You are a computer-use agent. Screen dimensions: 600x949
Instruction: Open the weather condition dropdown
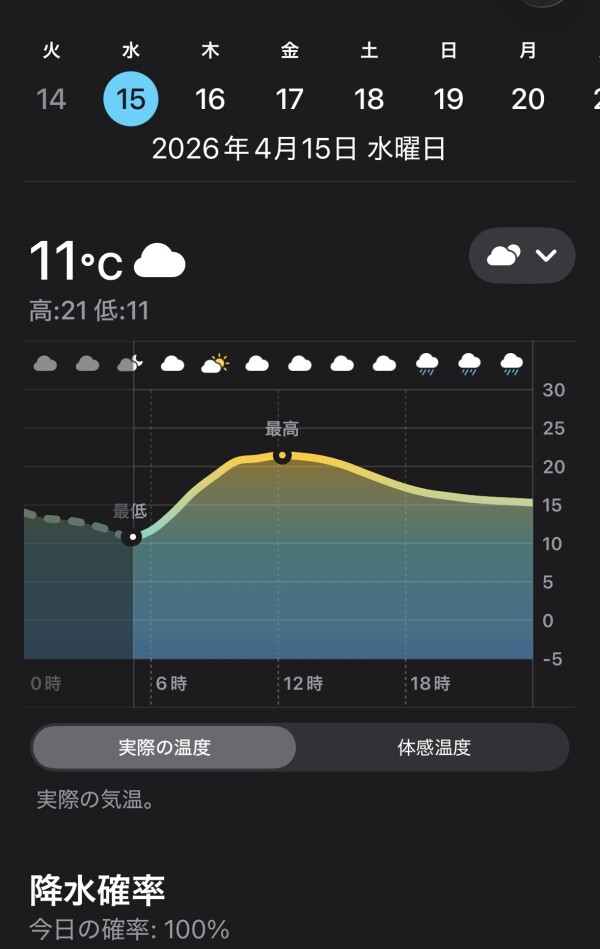[522, 256]
